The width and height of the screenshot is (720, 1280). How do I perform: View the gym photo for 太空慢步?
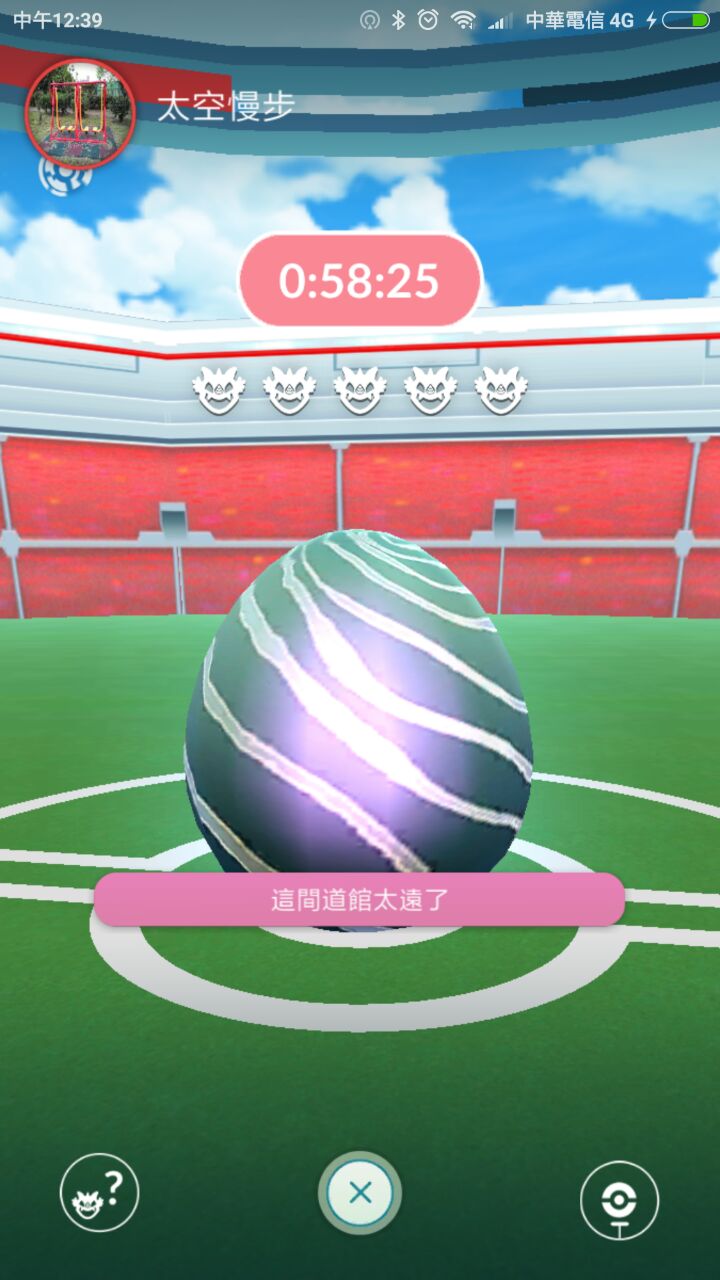point(79,108)
